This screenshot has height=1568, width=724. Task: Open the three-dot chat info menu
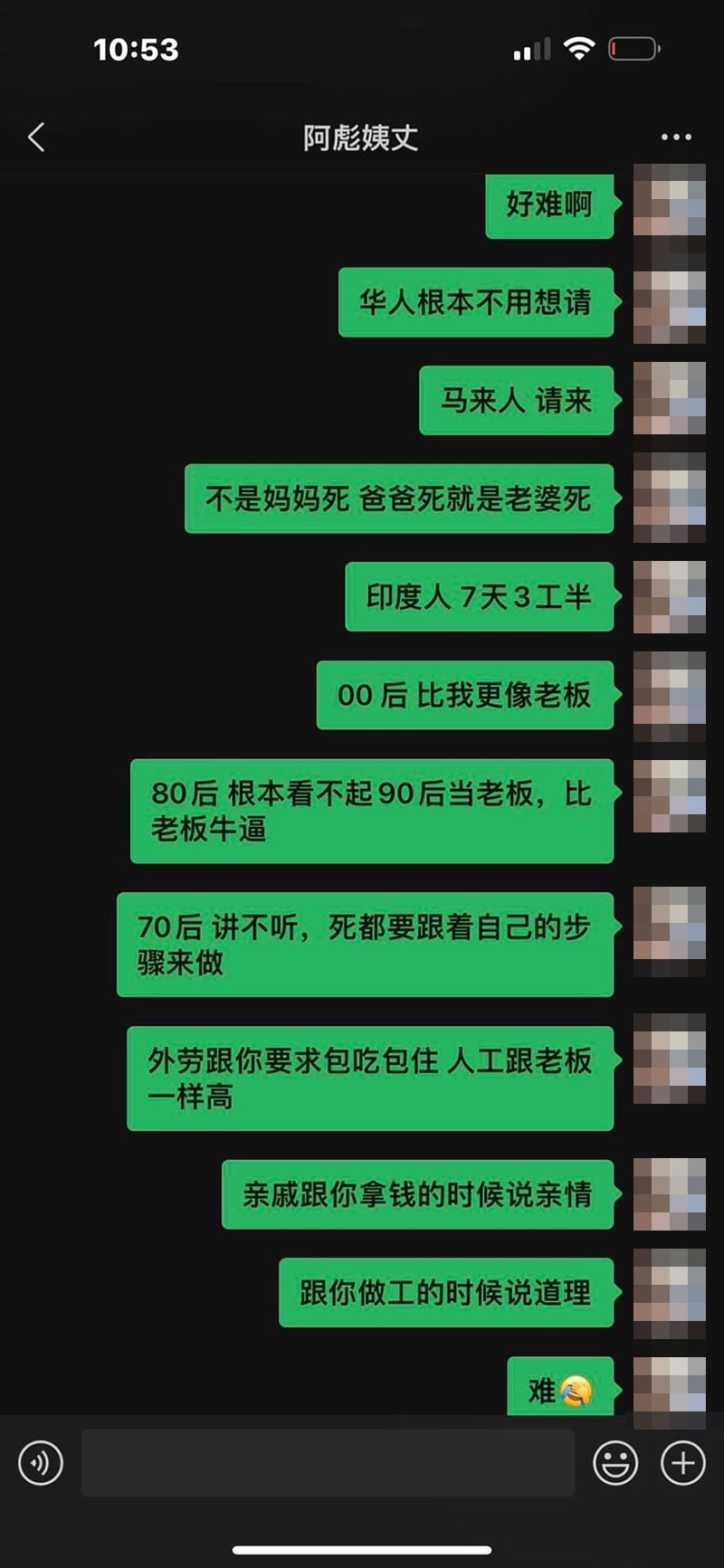tap(675, 138)
